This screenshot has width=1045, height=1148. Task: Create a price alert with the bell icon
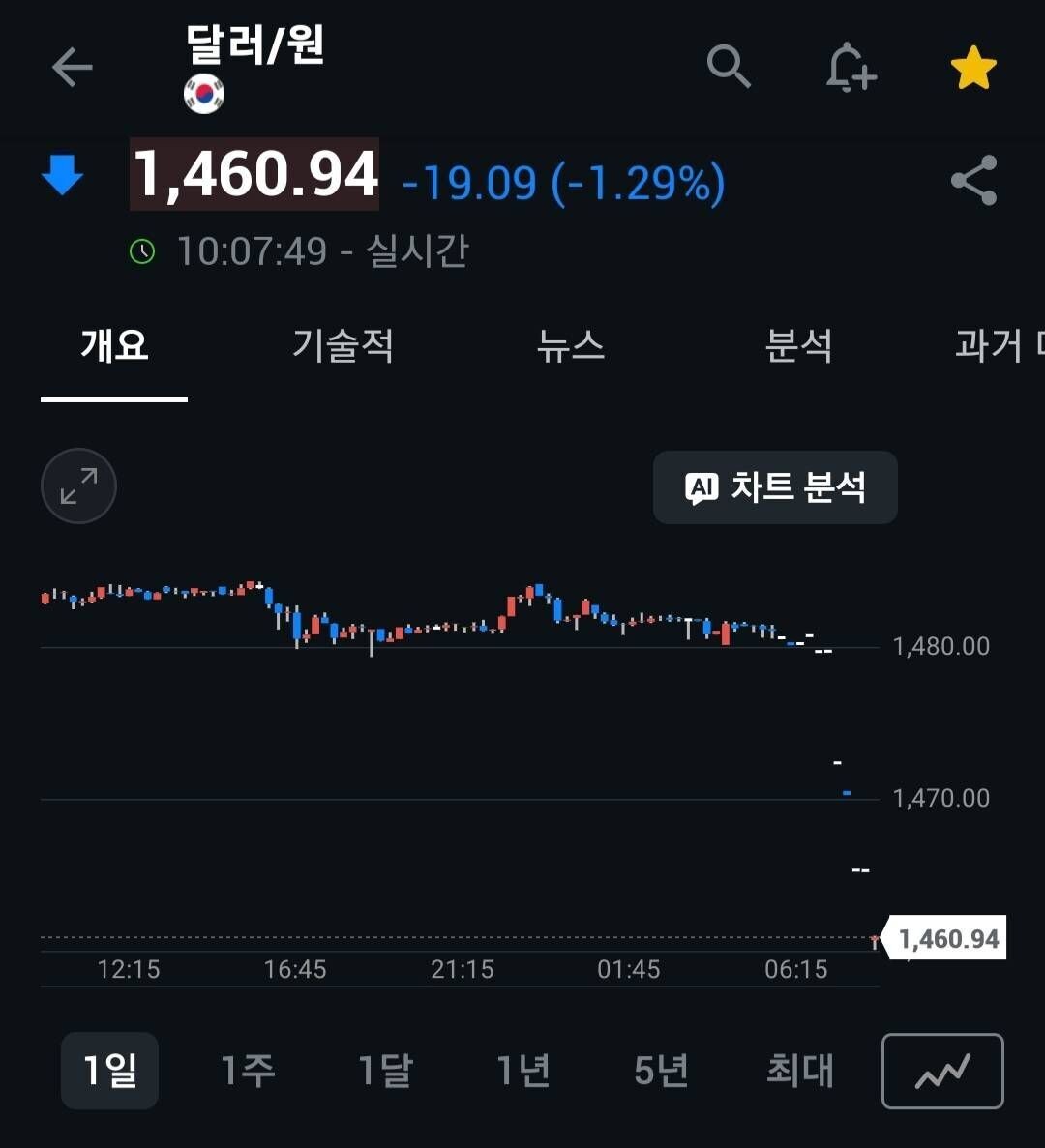pyautogui.click(x=851, y=66)
